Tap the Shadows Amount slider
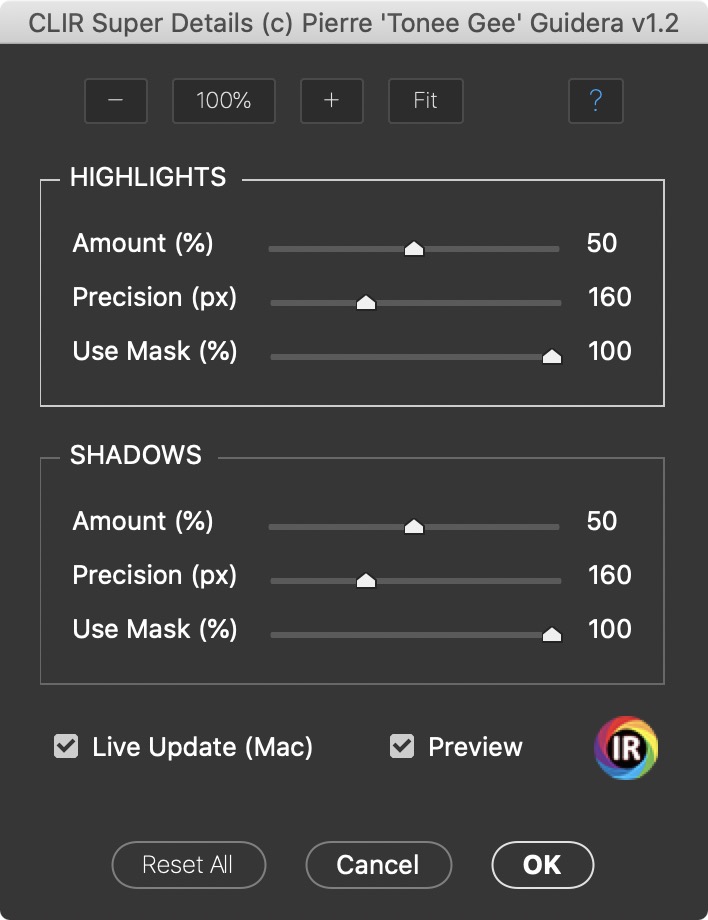The image size is (708, 920). [414, 527]
